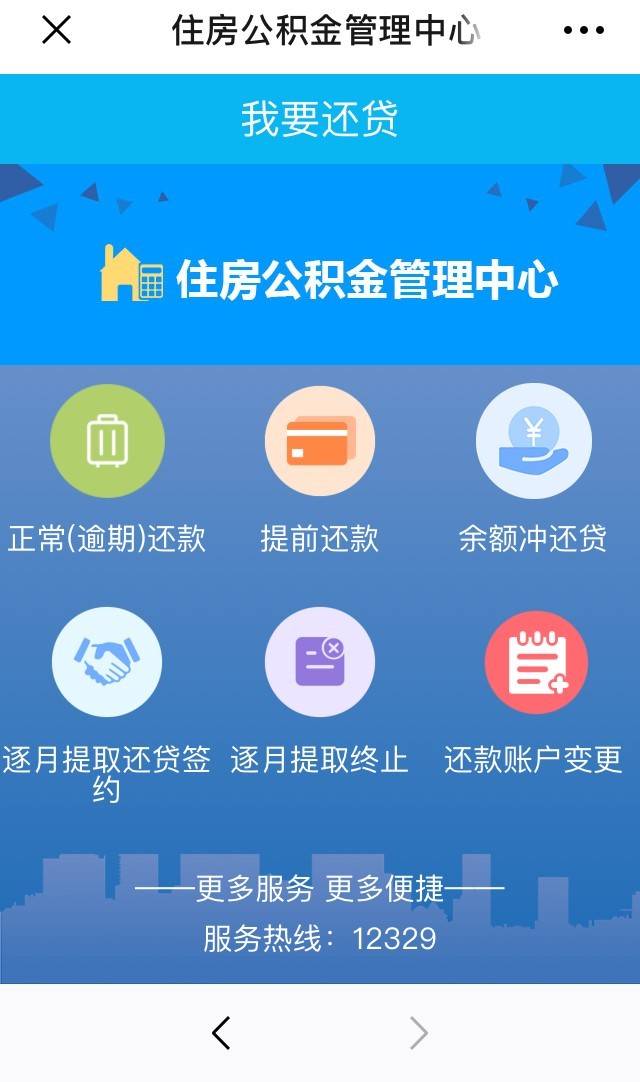The height and width of the screenshot is (1082, 640).
Task: Open 逐月提取还贷签约
Action: [x=107, y=662]
